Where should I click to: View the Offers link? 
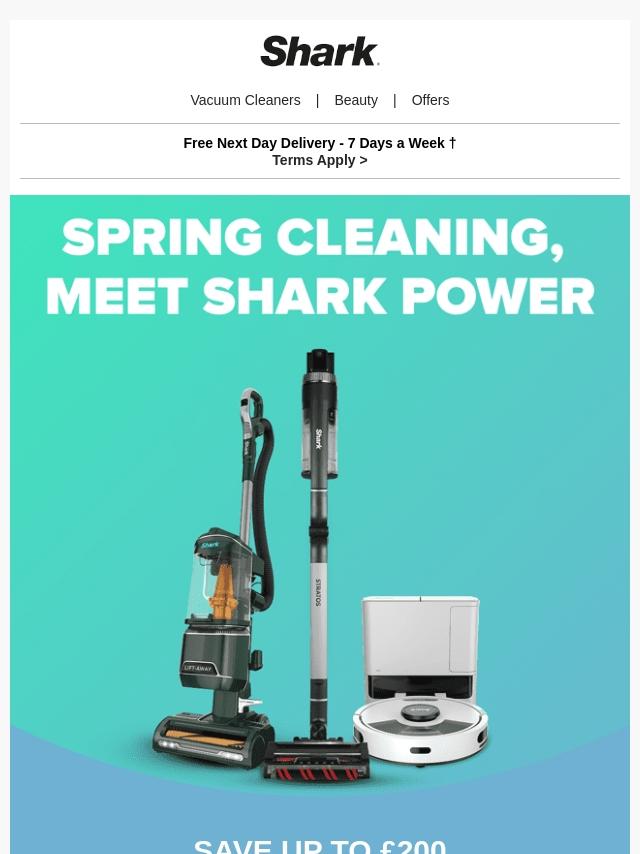pyautogui.click(x=430, y=100)
